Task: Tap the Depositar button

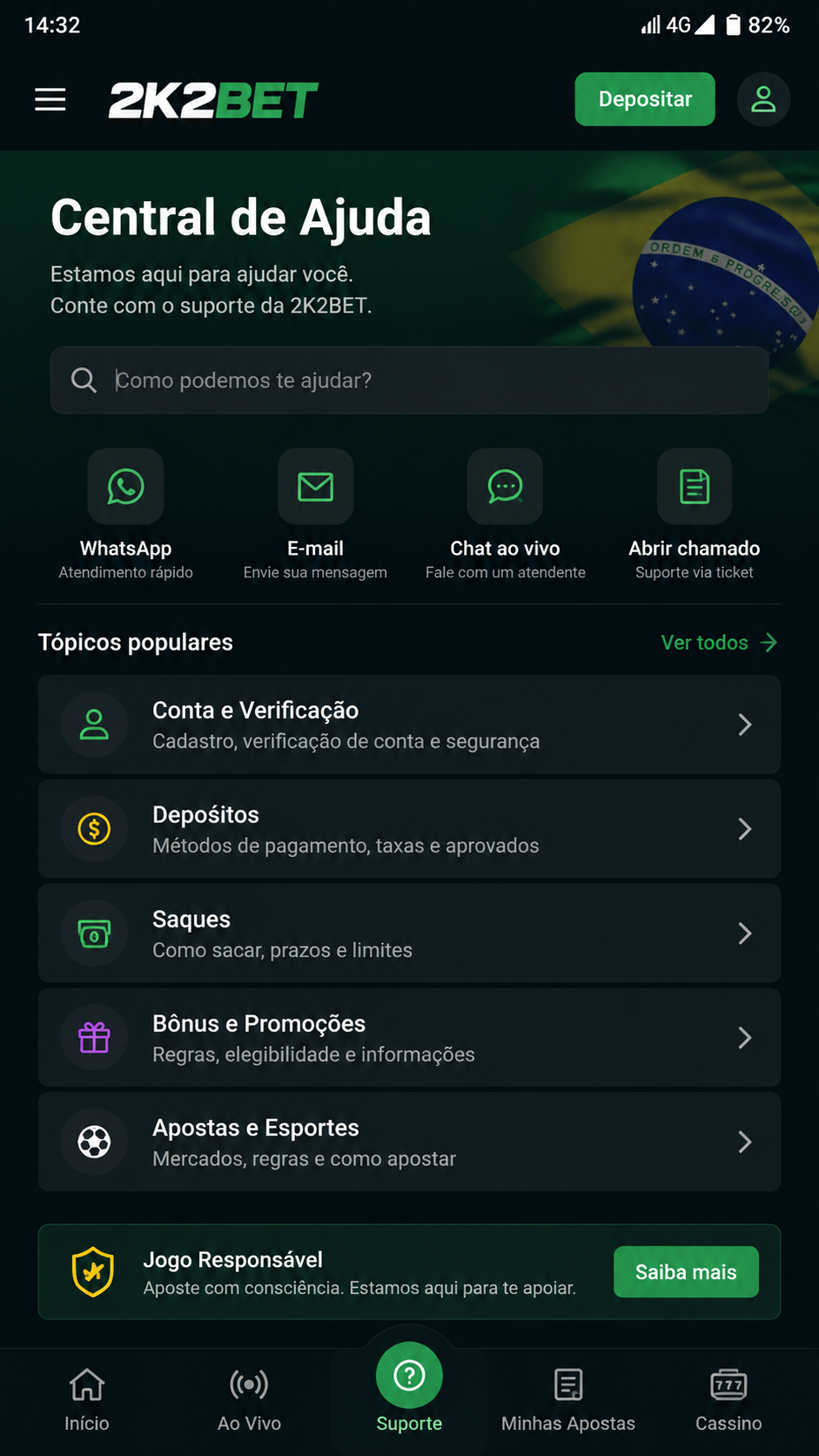Action: coord(645,99)
